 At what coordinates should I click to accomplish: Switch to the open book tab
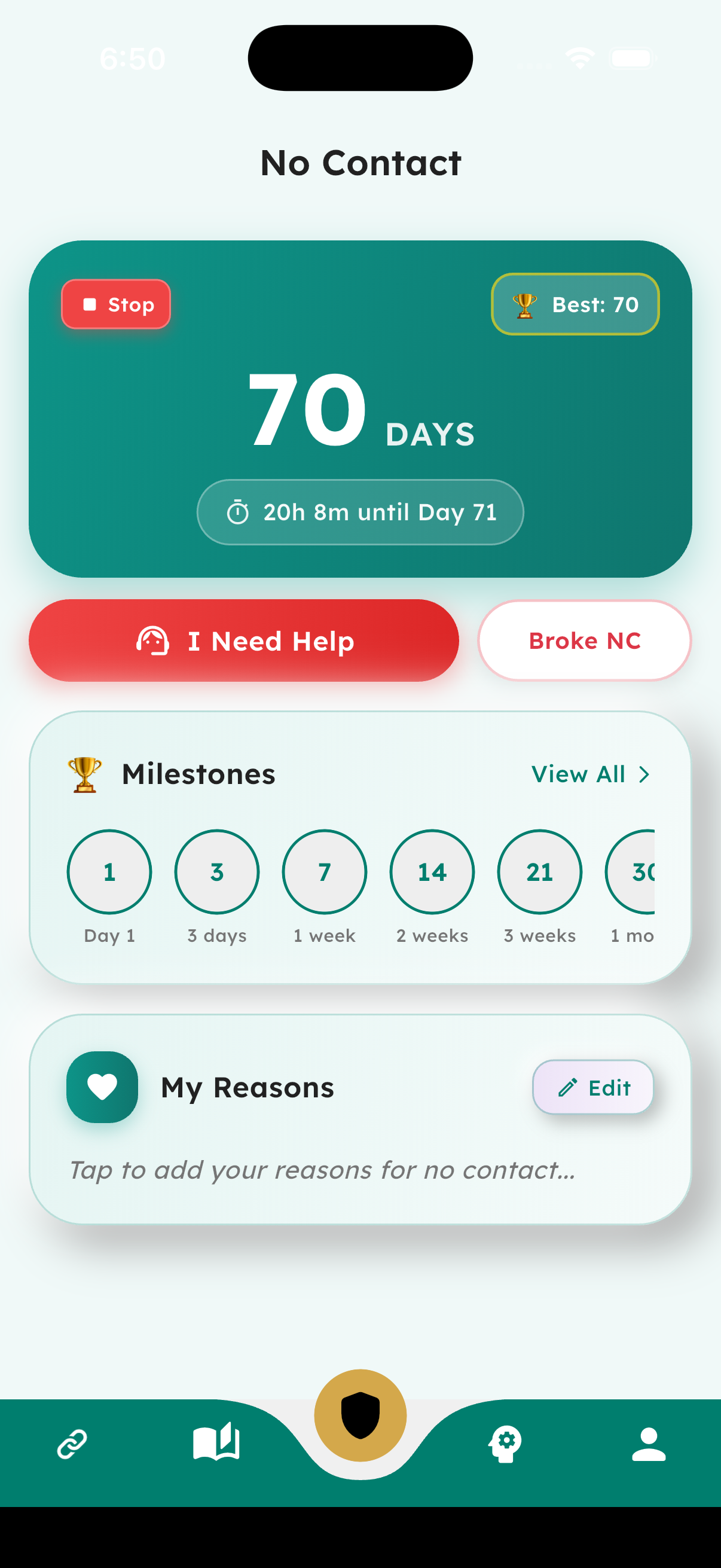point(216,1442)
